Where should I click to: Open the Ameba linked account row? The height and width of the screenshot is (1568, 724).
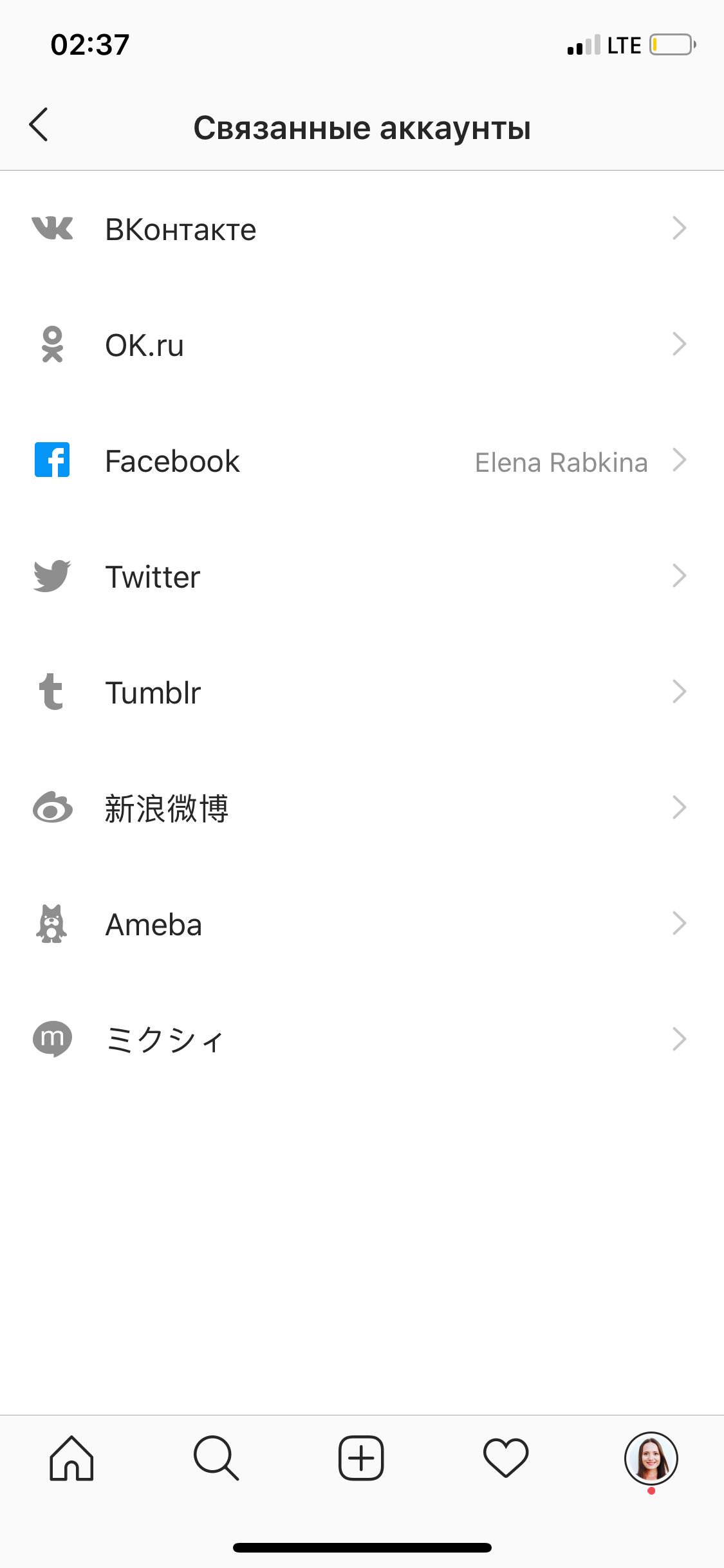362,924
